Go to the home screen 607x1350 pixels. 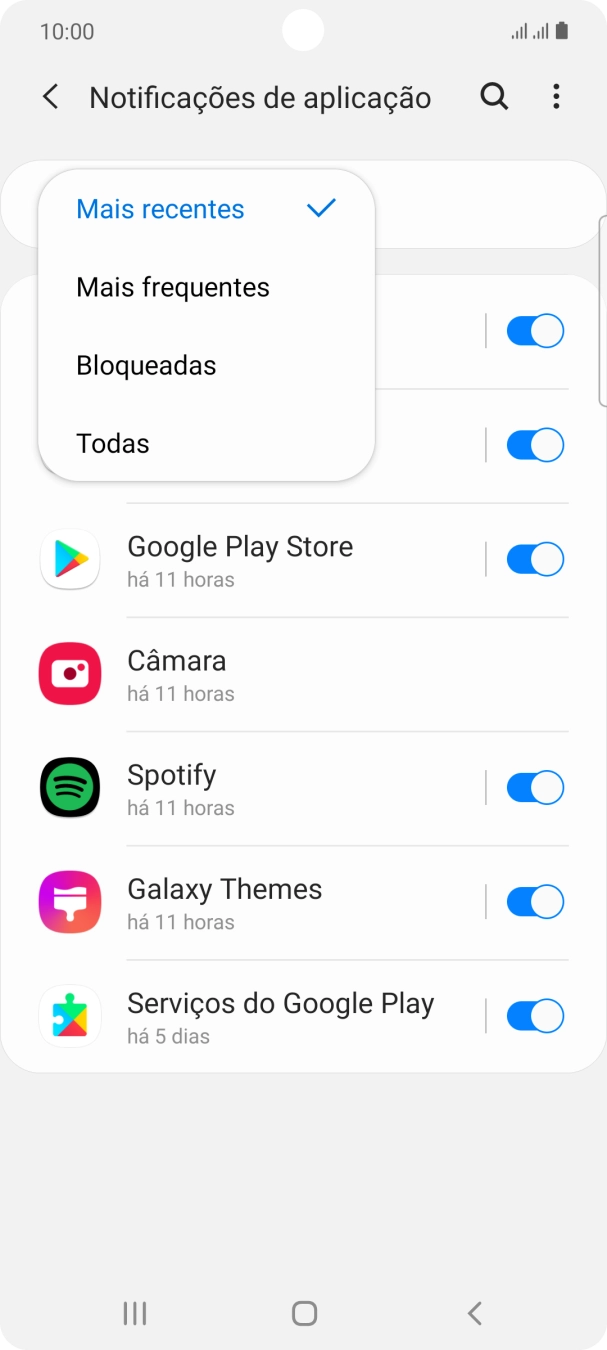(x=304, y=1313)
